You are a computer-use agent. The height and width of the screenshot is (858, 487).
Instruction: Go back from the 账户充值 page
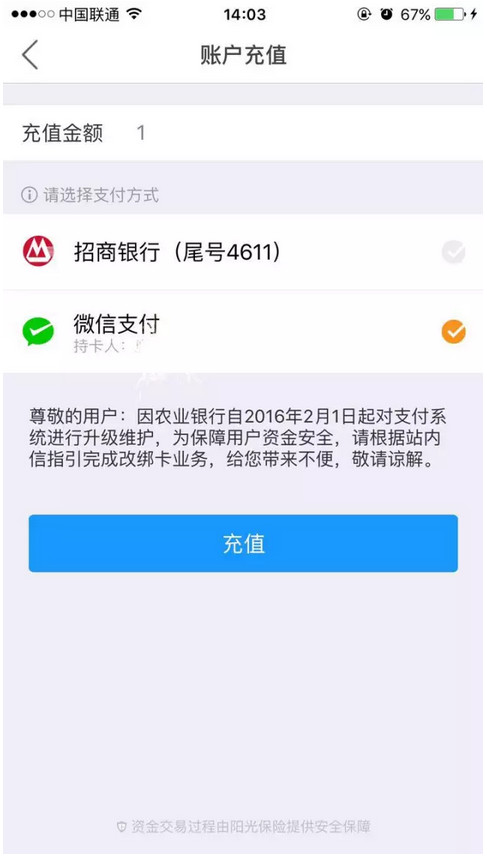coord(30,55)
